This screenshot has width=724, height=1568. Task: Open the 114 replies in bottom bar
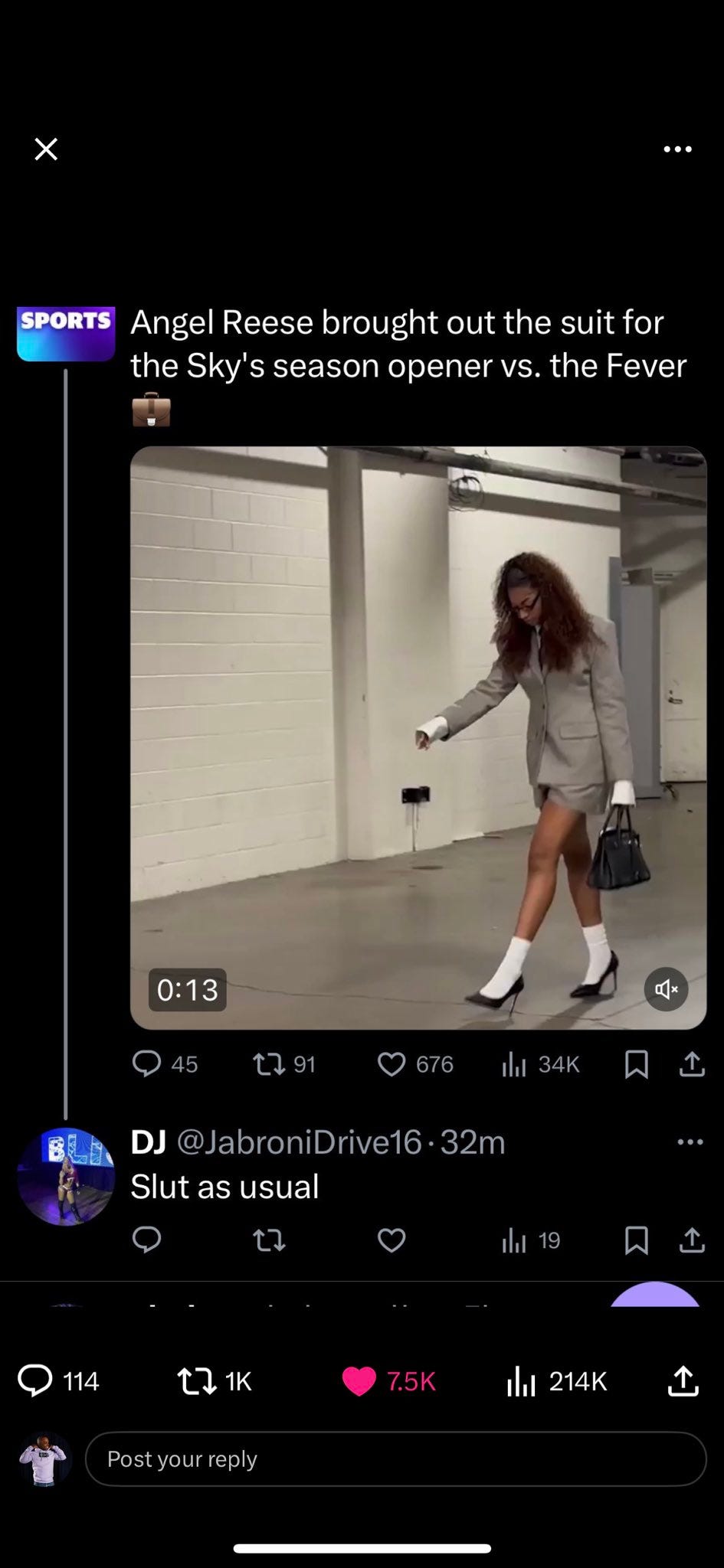[x=36, y=1380]
